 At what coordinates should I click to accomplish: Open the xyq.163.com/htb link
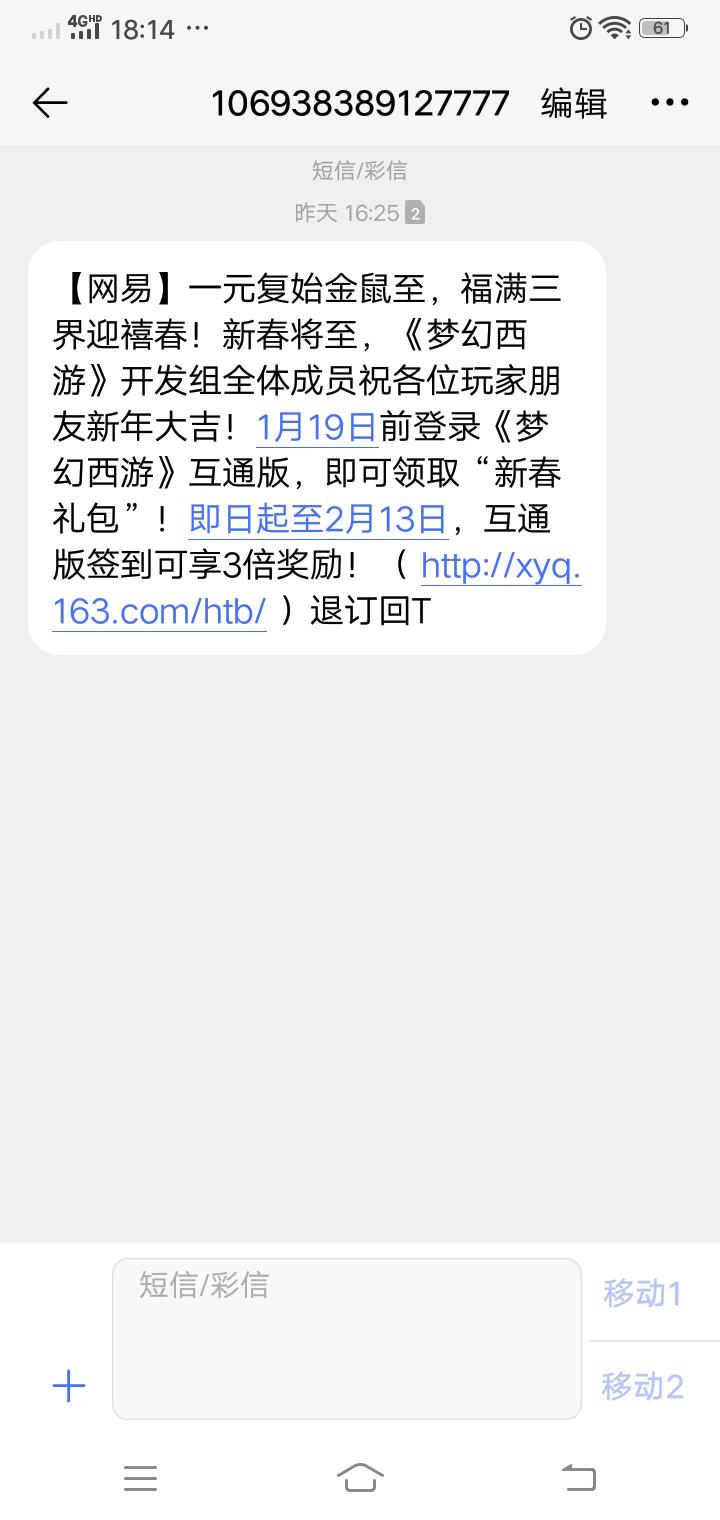pyautogui.click(x=317, y=588)
